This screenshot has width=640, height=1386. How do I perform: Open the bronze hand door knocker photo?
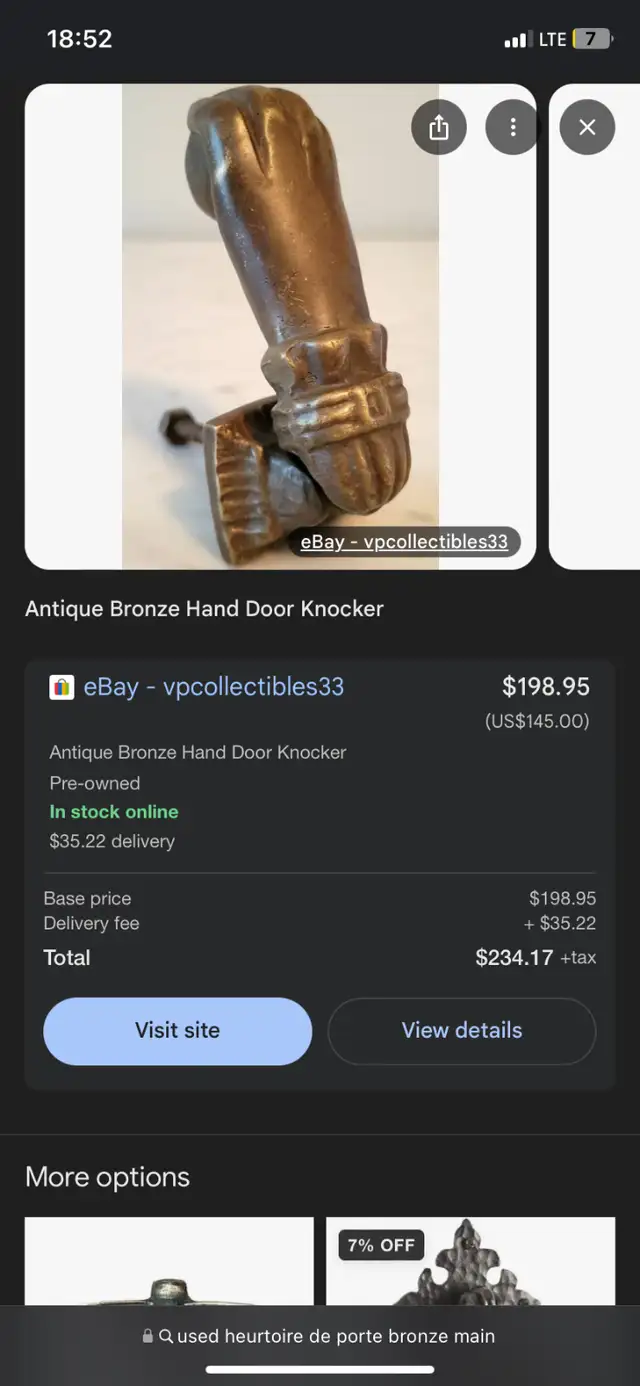click(280, 327)
